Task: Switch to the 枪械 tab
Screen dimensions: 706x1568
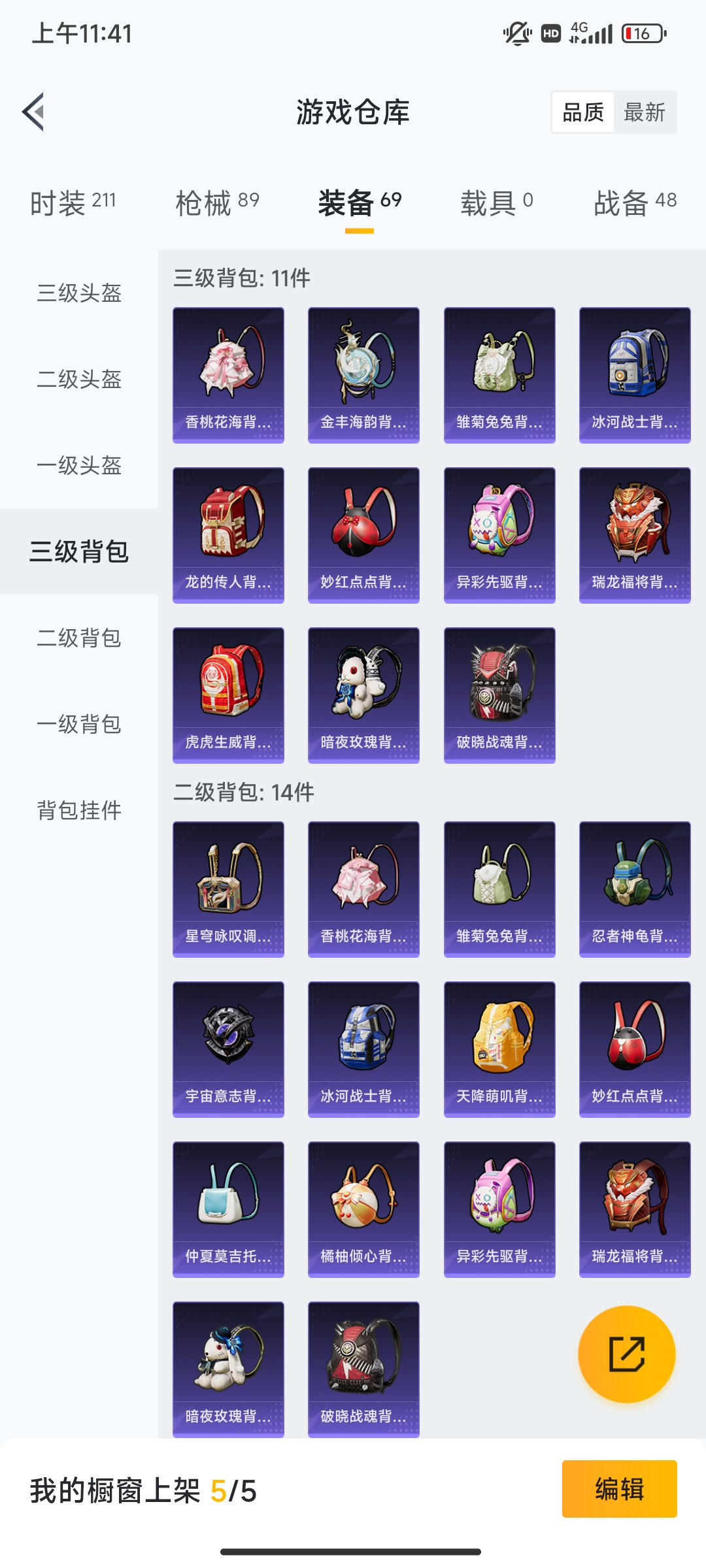Action: (217, 203)
